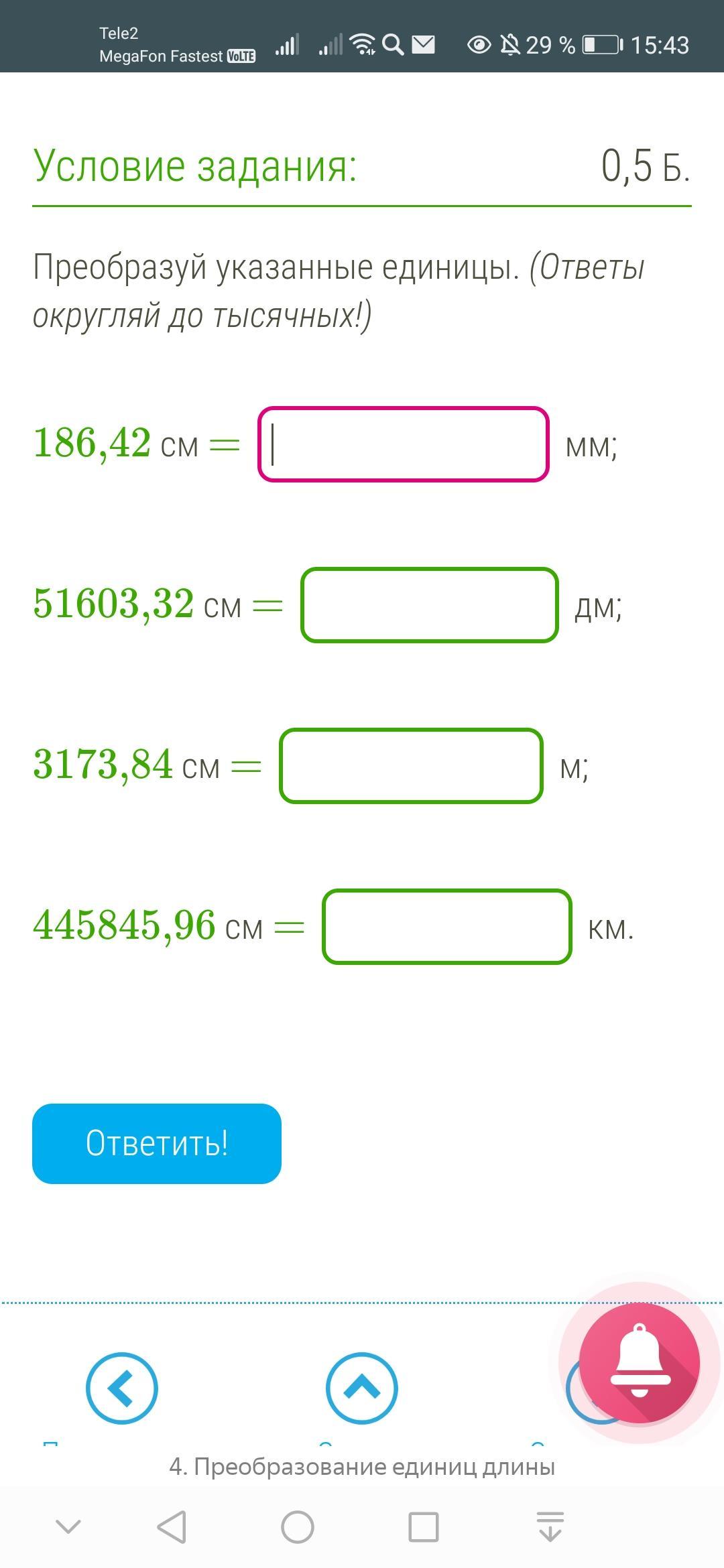Activate the kilometers answer field for 445845,96 см

click(x=446, y=927)
